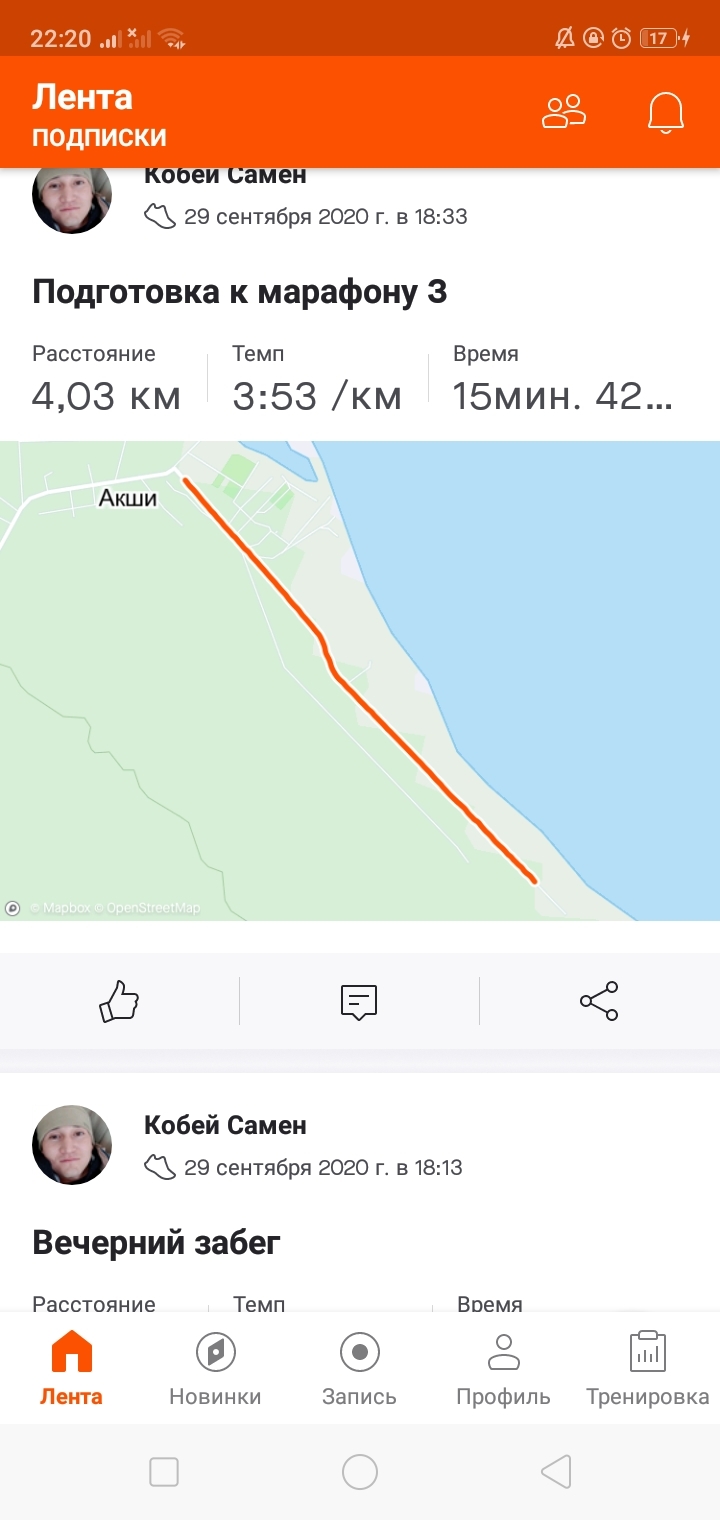View Кобей Самен's avatar on Вечерний забег

(72, 1145)
